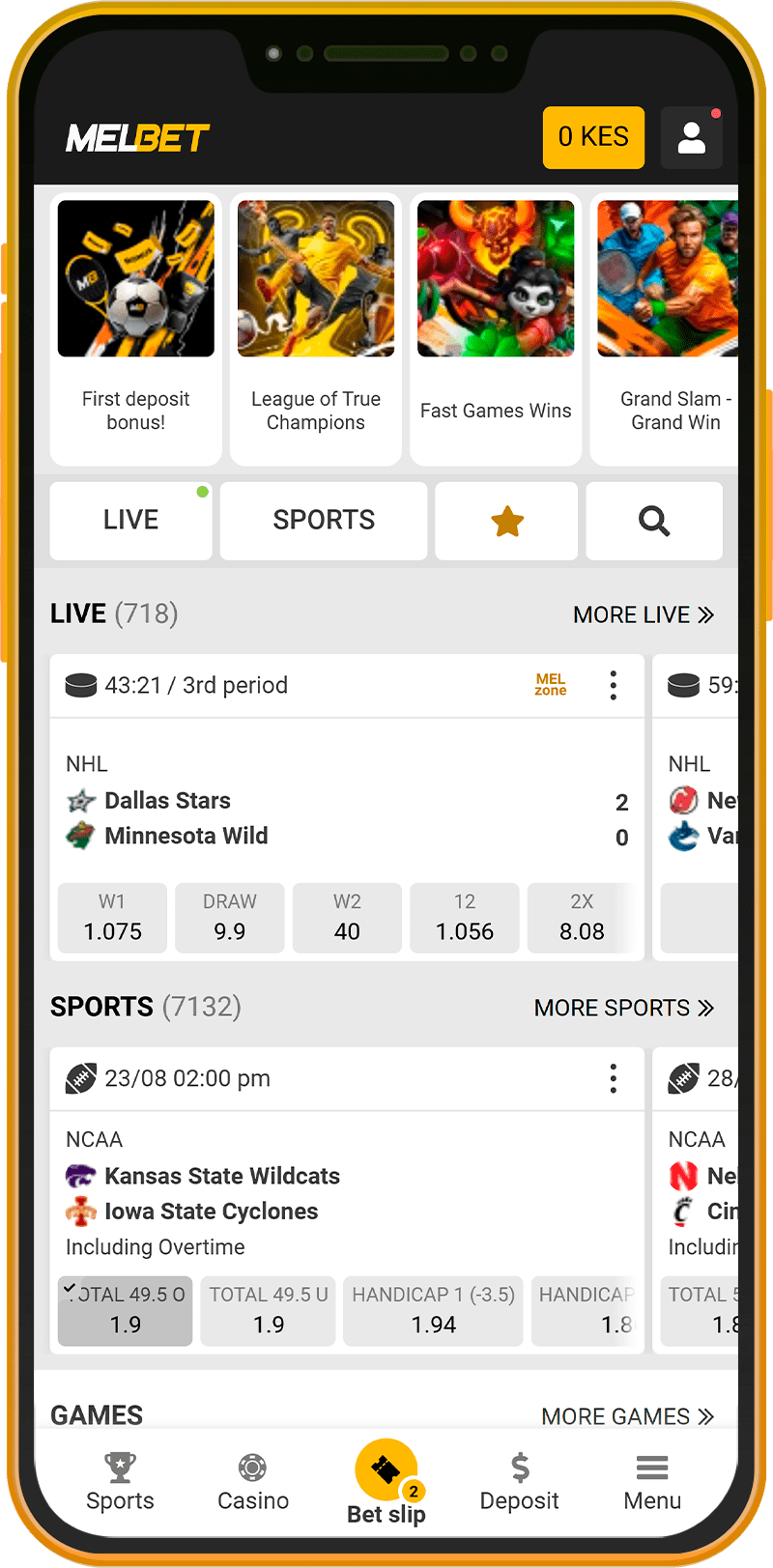The height and width of the screenshot is (1568, 773).
Task: Open the Menu hamburger icon
Action: click(652, 1468)
